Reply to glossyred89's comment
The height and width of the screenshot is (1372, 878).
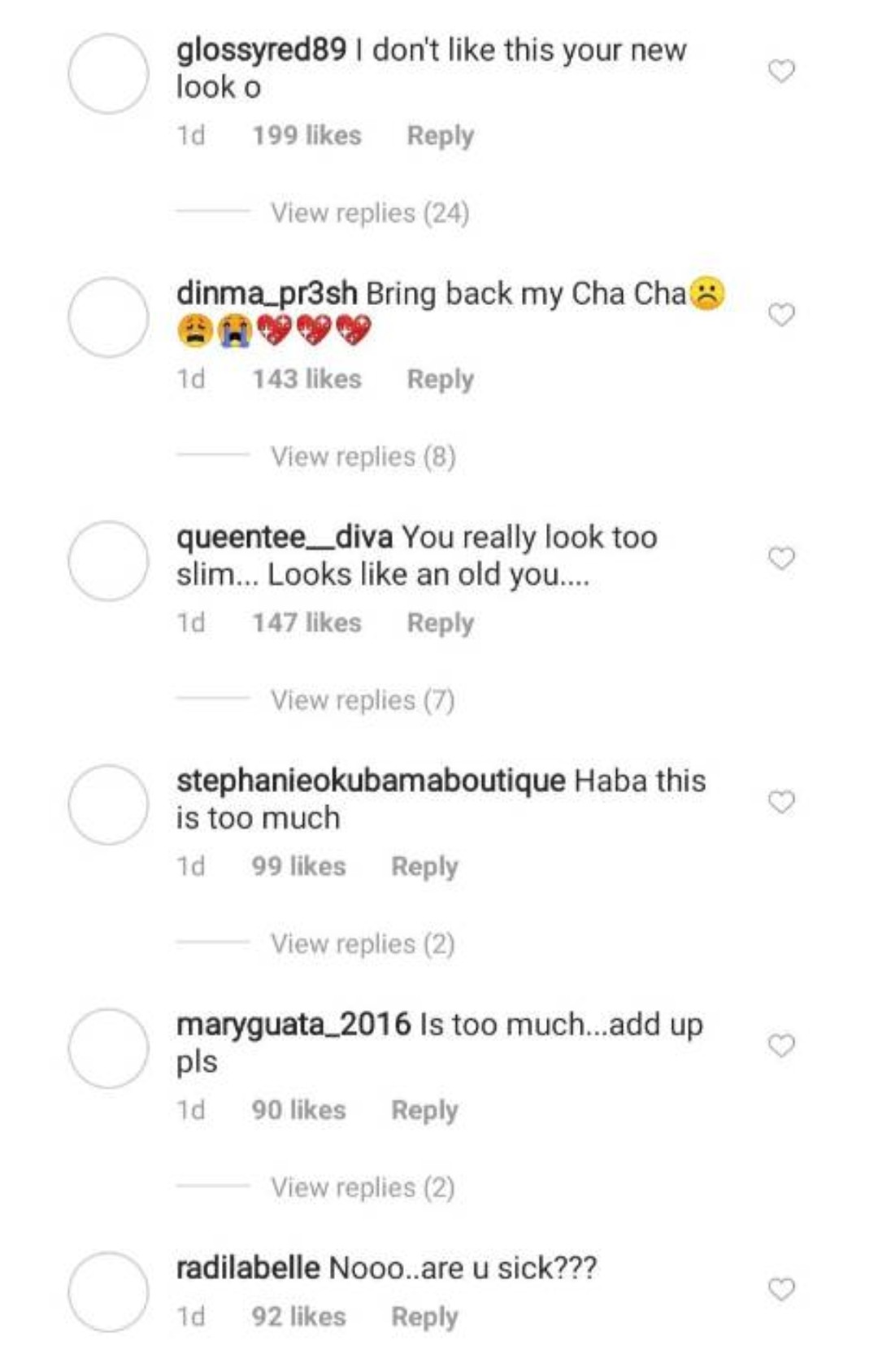[x=440, y=135]
